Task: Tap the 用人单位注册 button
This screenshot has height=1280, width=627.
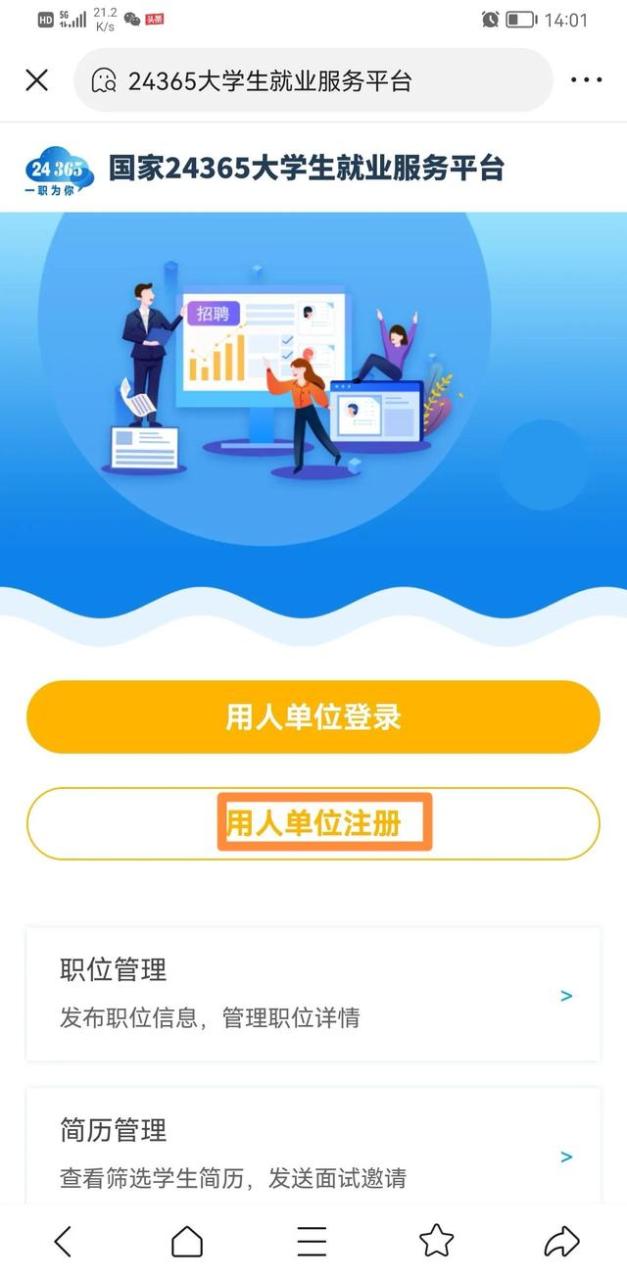Action: pos(313,824)
